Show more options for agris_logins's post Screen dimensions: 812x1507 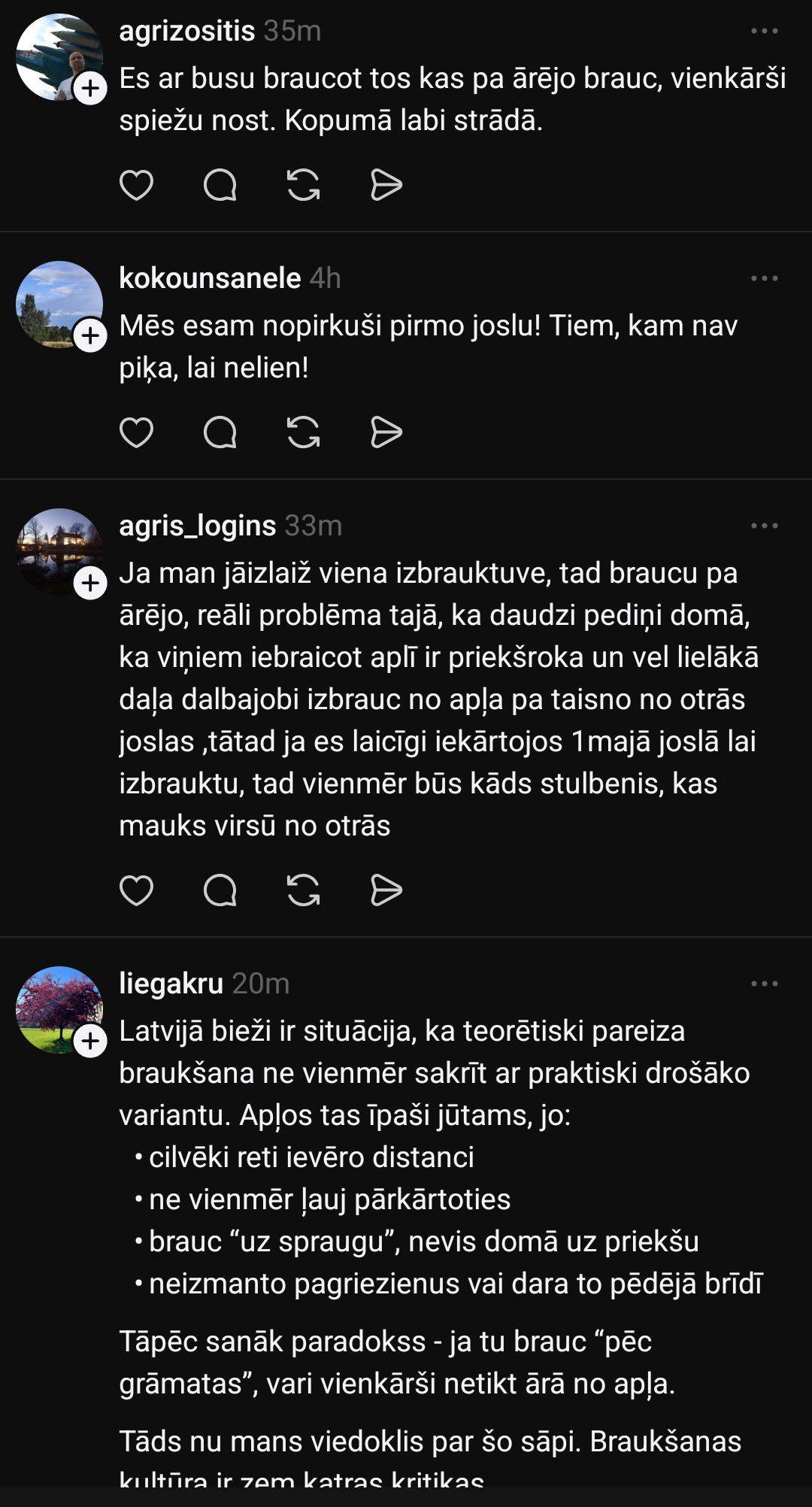point(764,526)
